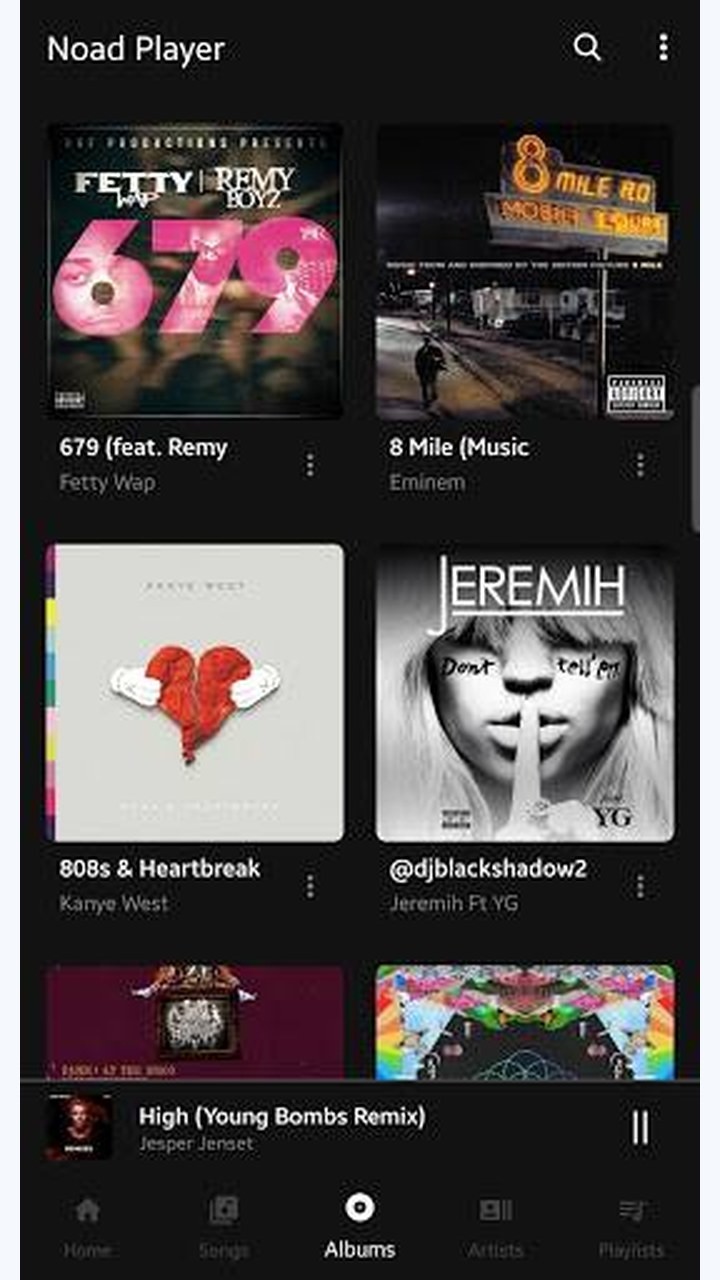
Task: Show options for the 679 album
Action: 310,464
